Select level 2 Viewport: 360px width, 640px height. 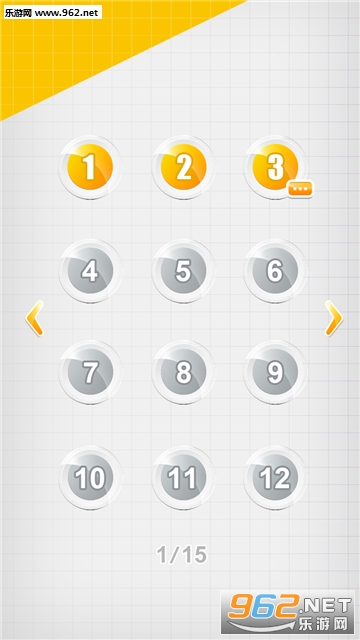[183, 167]
